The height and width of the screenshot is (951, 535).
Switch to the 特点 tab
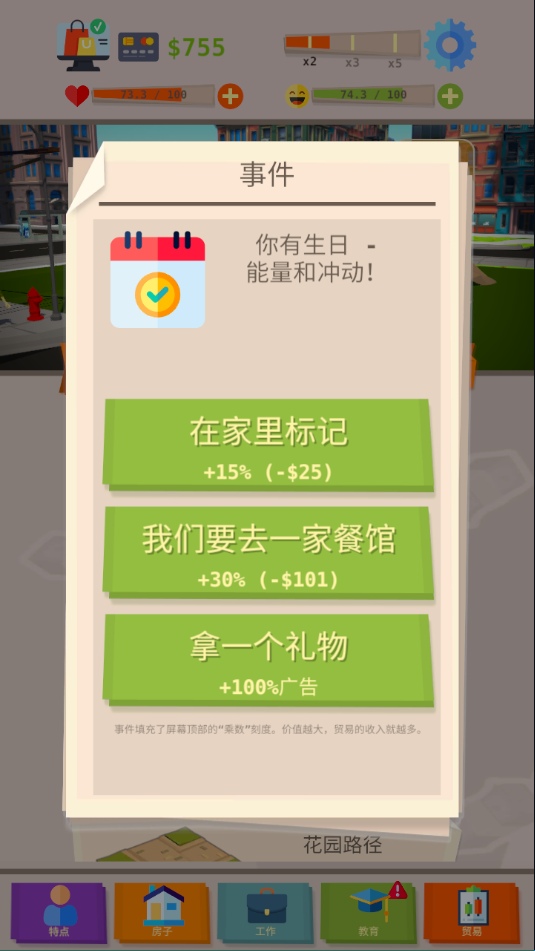59,912
